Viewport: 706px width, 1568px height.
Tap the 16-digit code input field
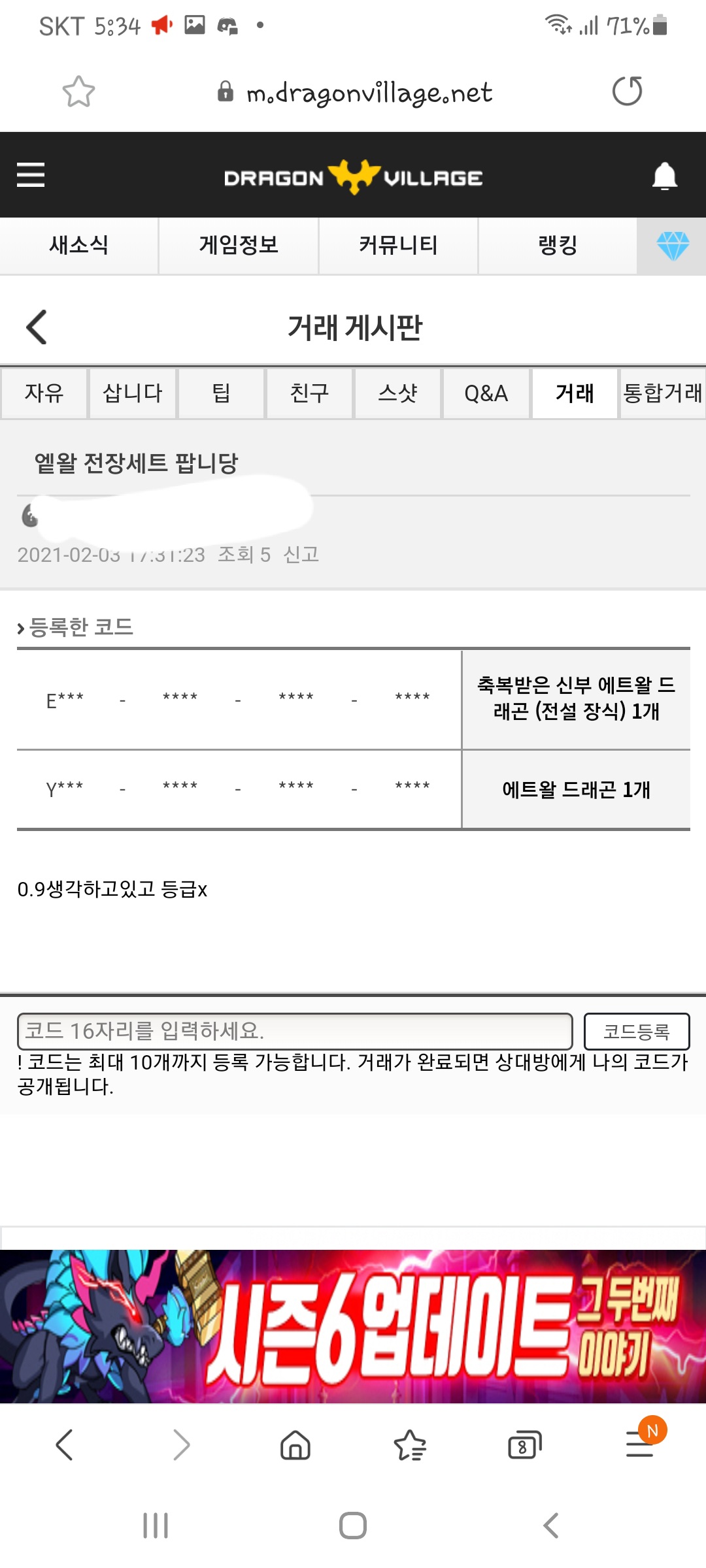point(294,1031)
